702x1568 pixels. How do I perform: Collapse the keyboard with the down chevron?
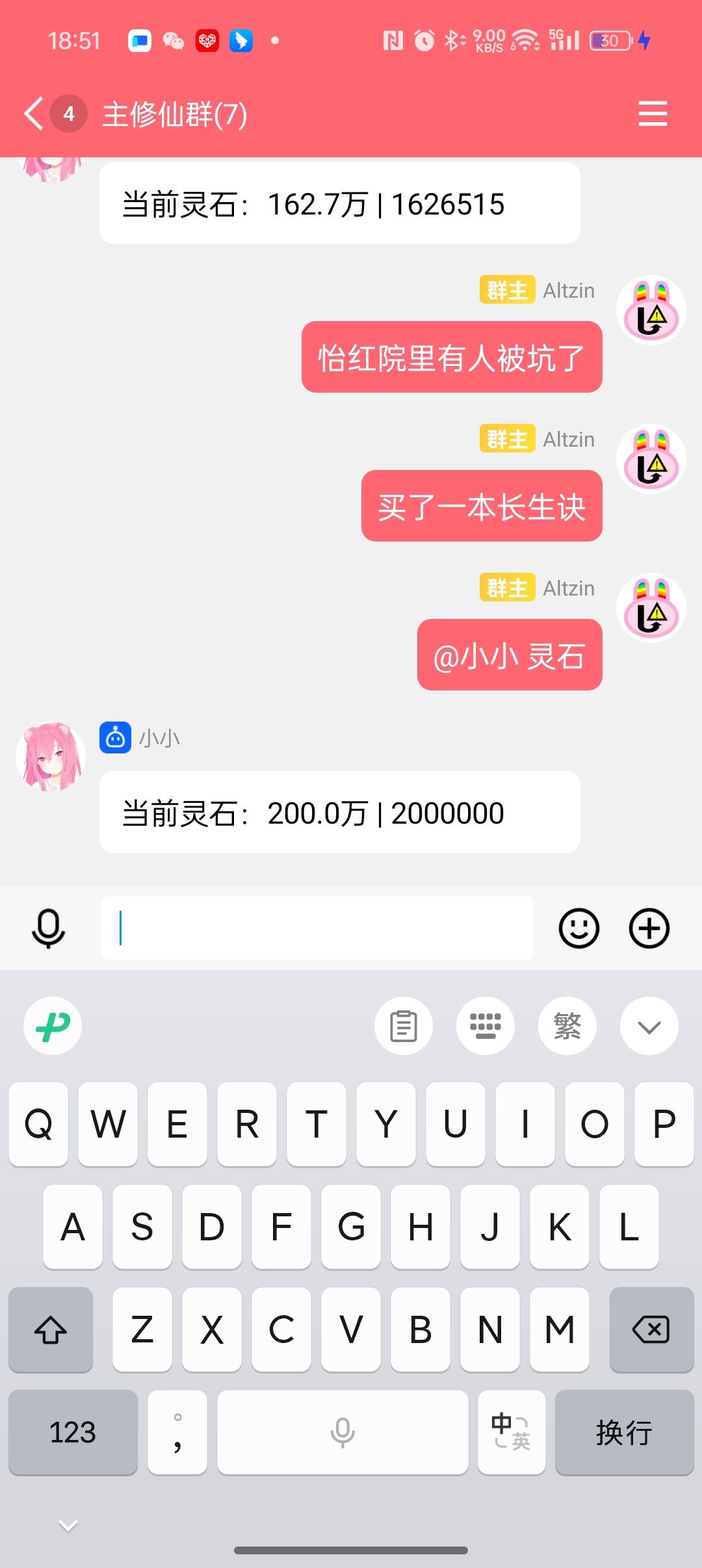(x=649, y=1026)
